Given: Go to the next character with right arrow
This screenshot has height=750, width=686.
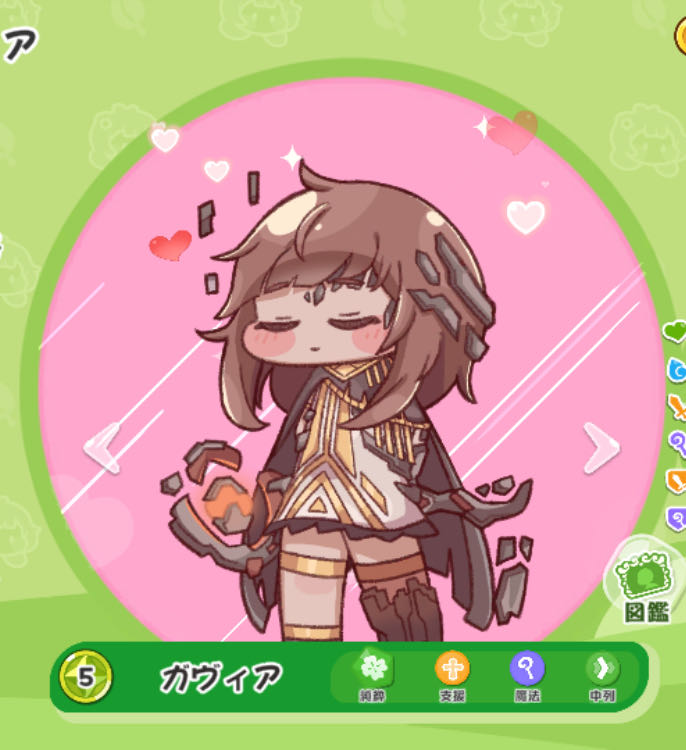Looking at the screenshot, I should pos(601,448).
